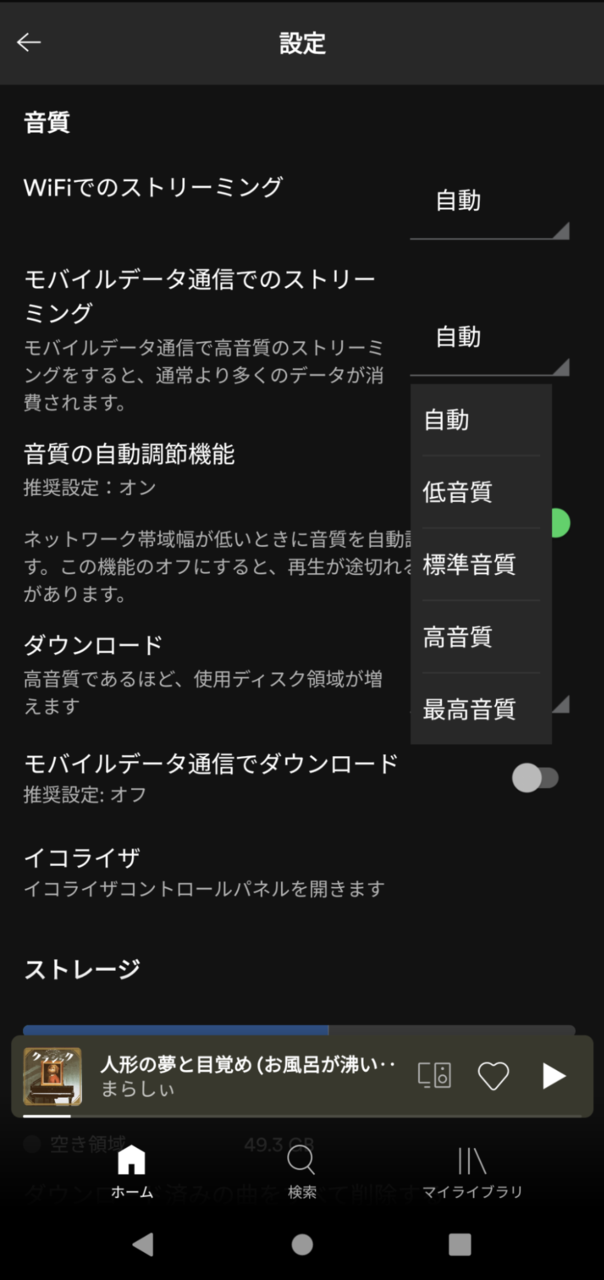
Task: Switch to the マイライブラリ tab
Action: 472,1172
